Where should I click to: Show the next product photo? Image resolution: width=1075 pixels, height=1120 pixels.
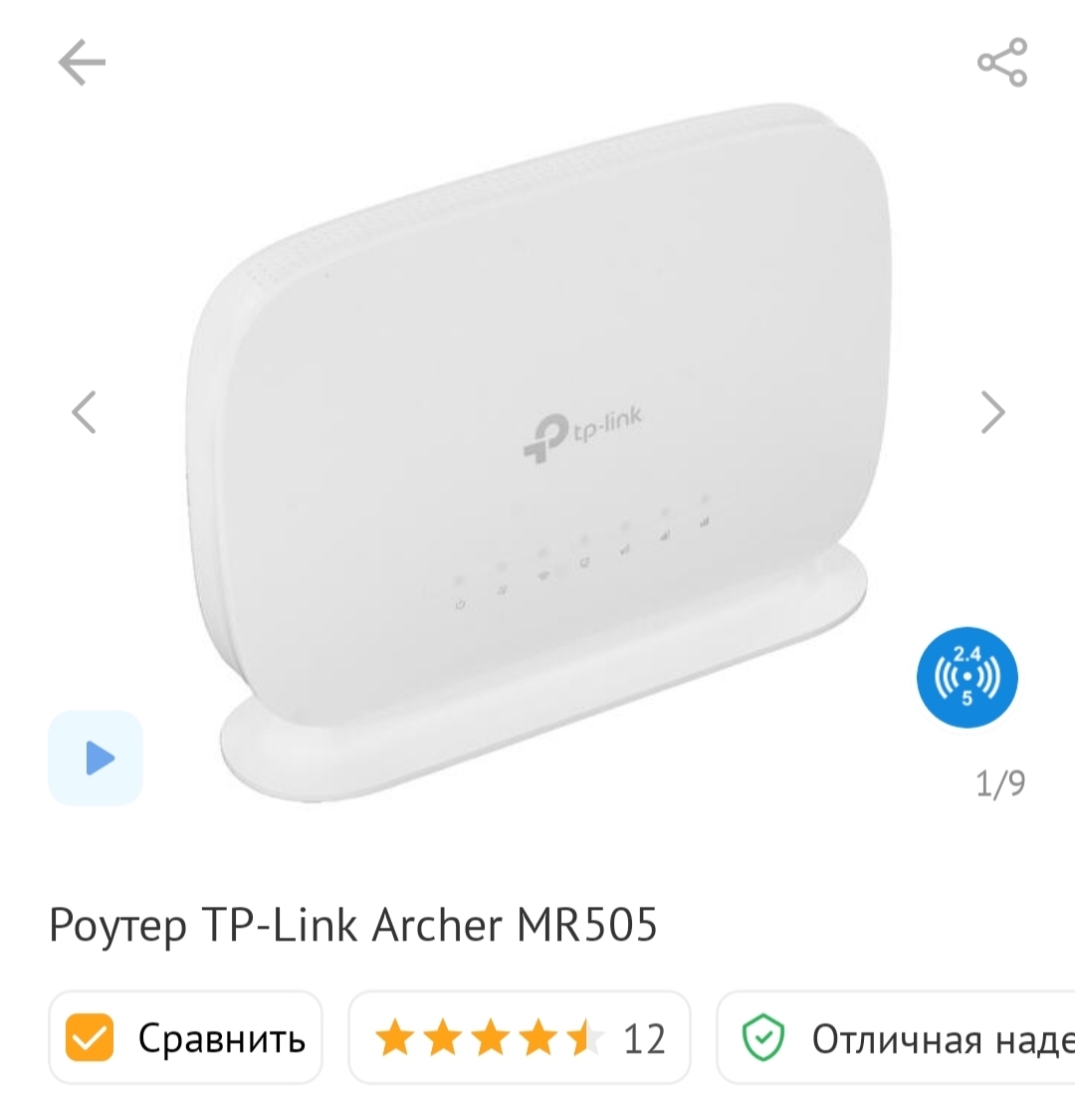[x=992, y=412]
